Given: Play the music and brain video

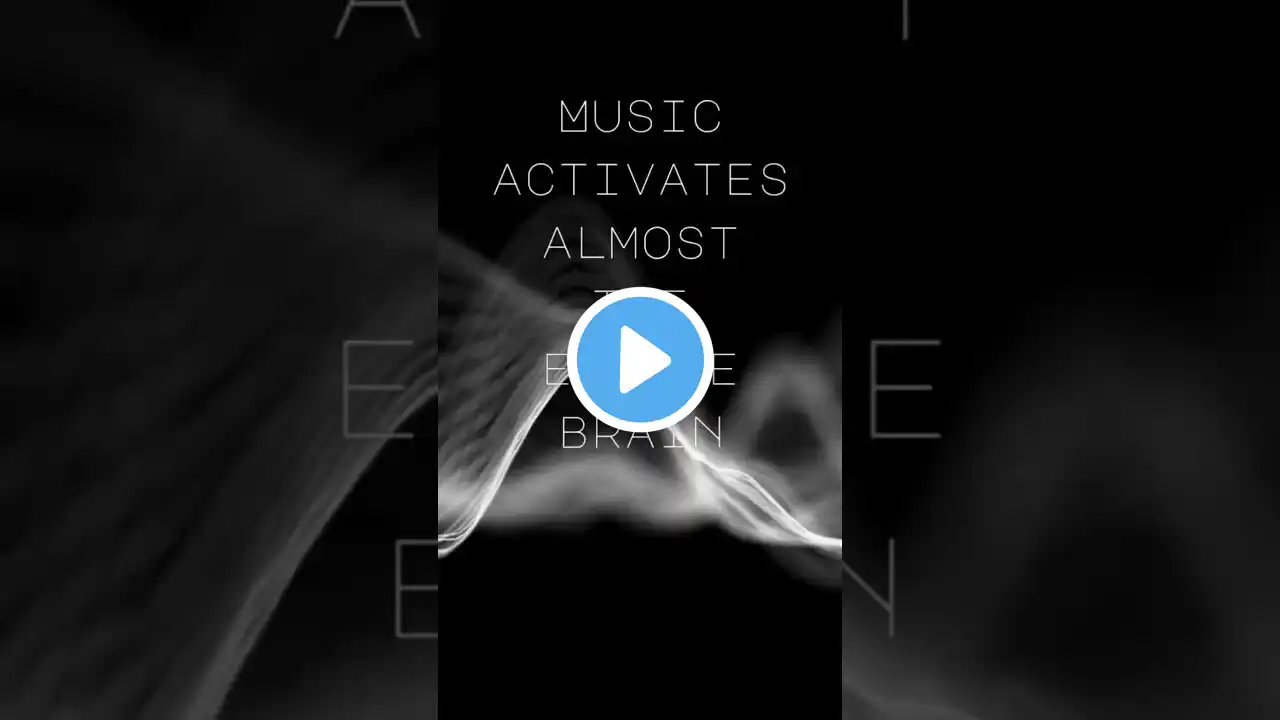Looking at the screenshot, I should pyautogui.click(x=640, y=360).
